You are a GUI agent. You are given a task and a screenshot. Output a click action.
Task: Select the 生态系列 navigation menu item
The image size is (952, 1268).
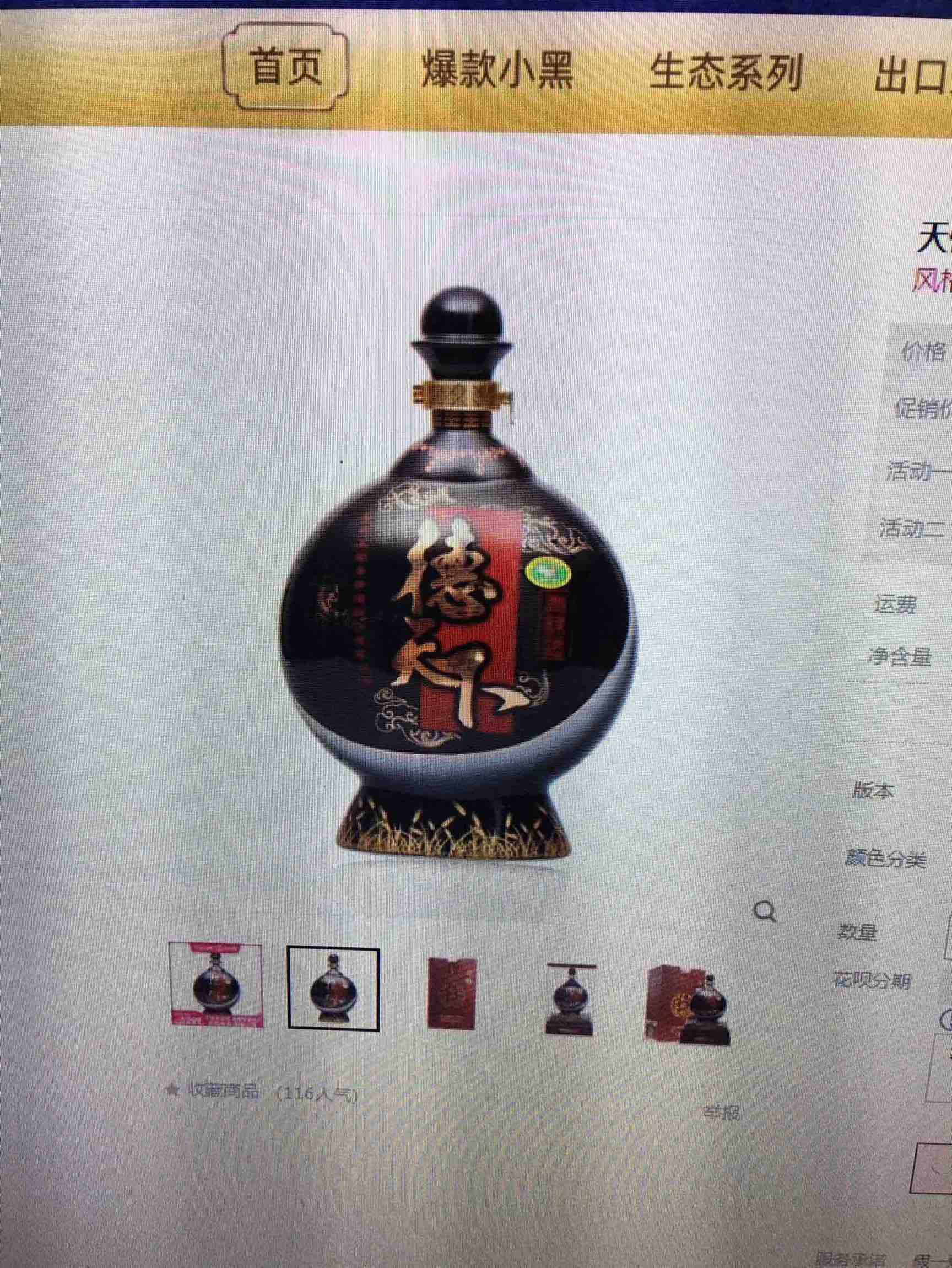tap(728, 70)
